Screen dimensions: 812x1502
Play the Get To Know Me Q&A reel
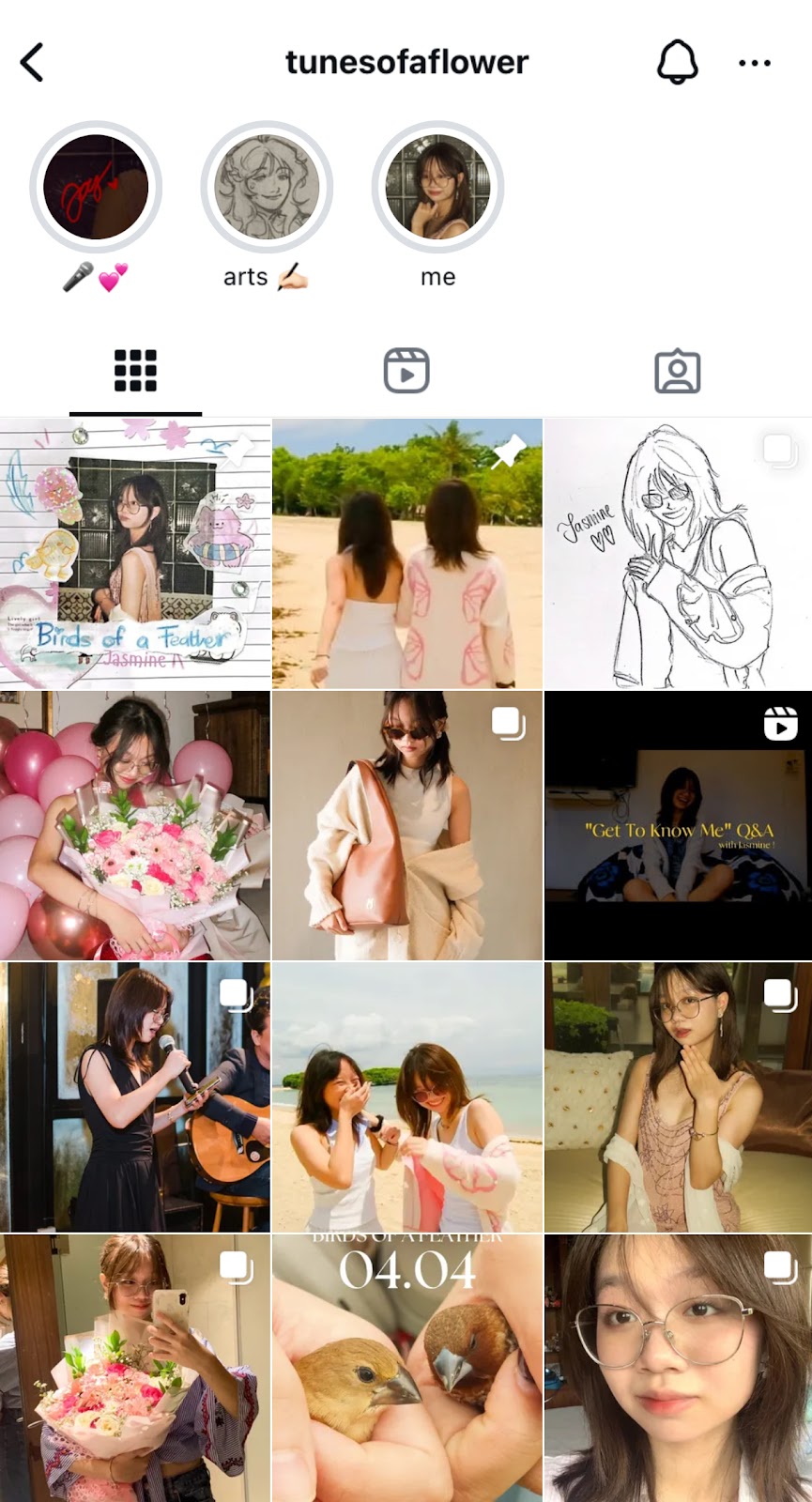pos(678,826)
